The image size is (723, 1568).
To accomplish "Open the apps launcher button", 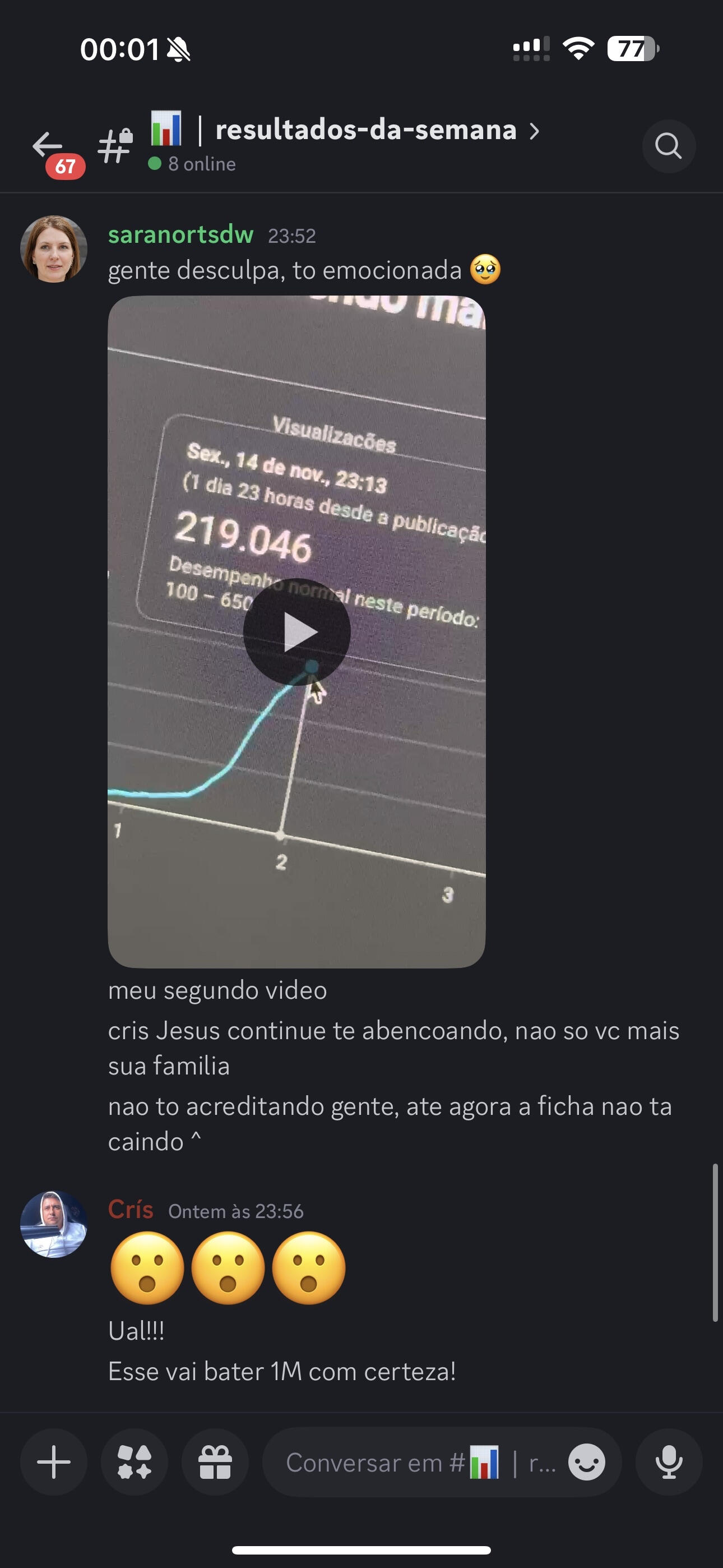I will pos(135,1462).
